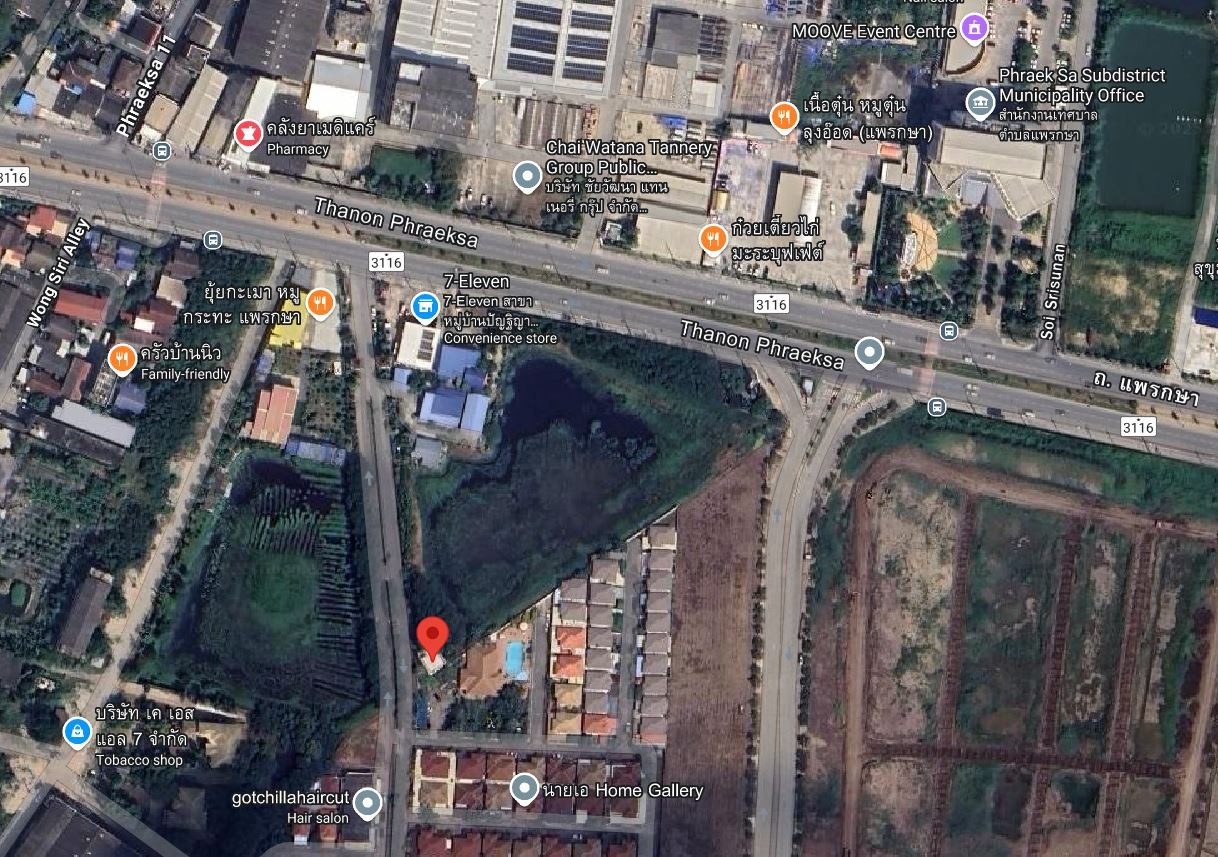
Task: Select the gotchillahaircut Hair salon marker
Action: tap(368, 802)
